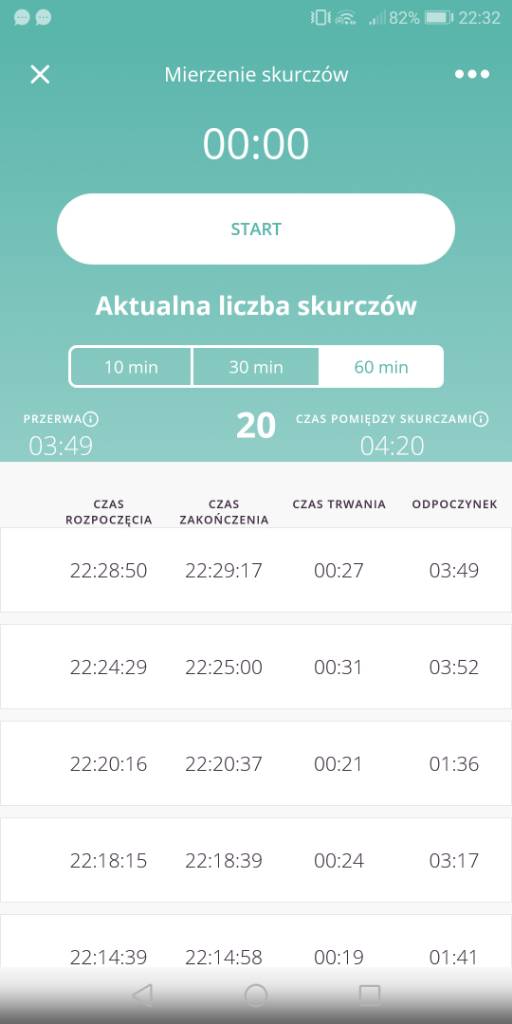
Task: Open the contraction started at 22:24:29
Action: click(x=256, y=667)
